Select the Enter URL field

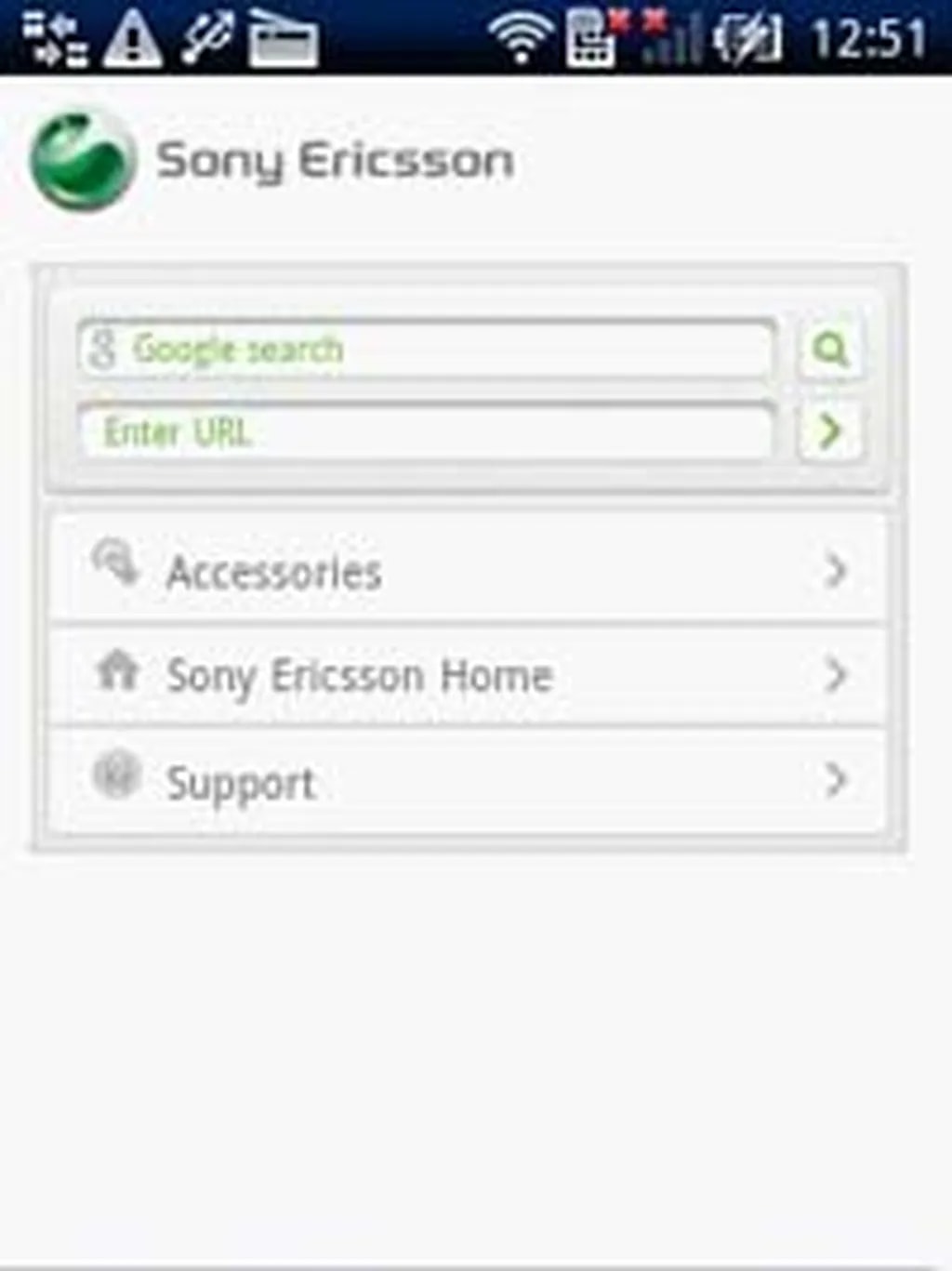428,432
